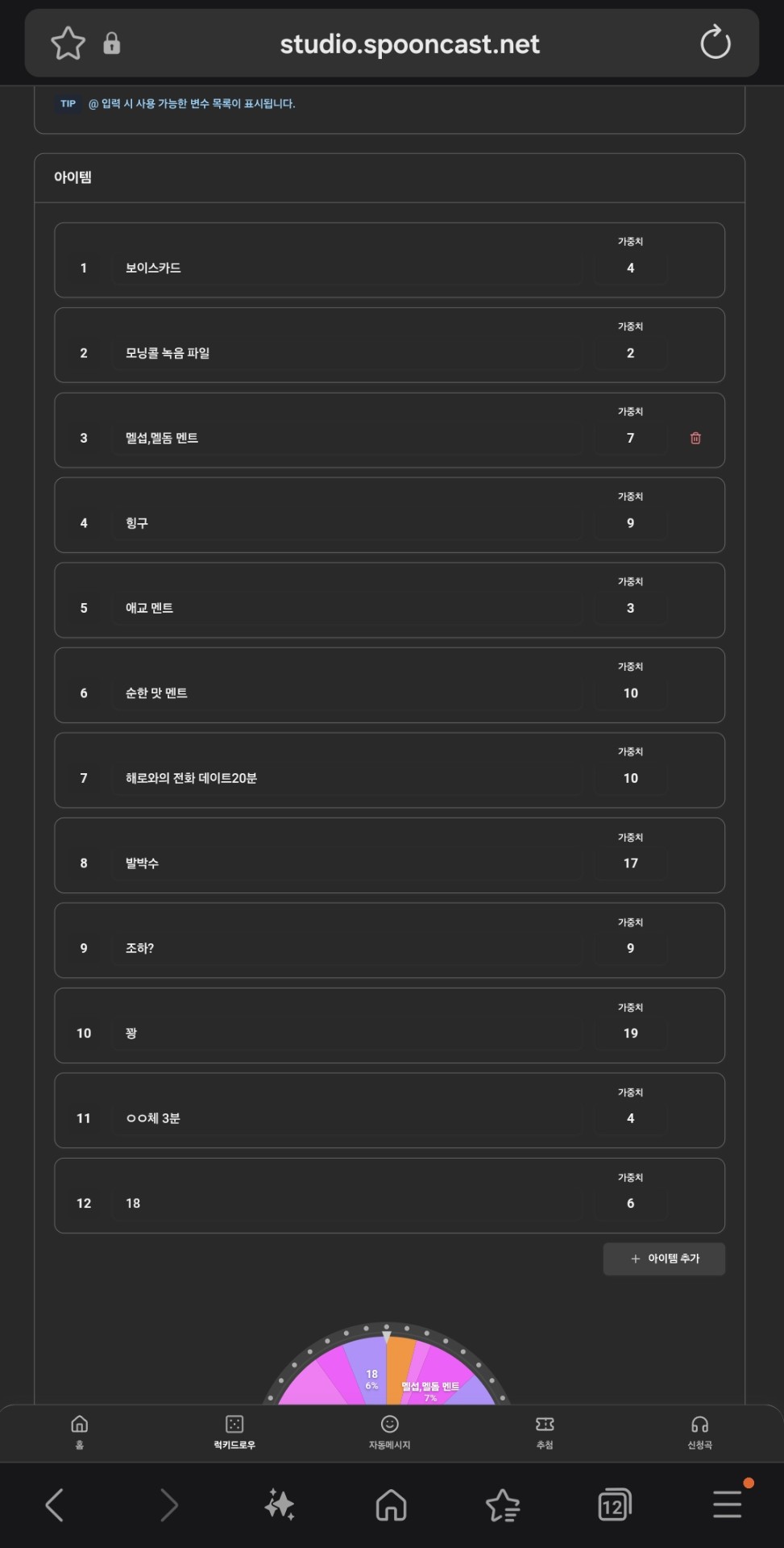Edit the 보이스카드 item name field
This screenshot has height=1548, width=784.
[346, 268]
